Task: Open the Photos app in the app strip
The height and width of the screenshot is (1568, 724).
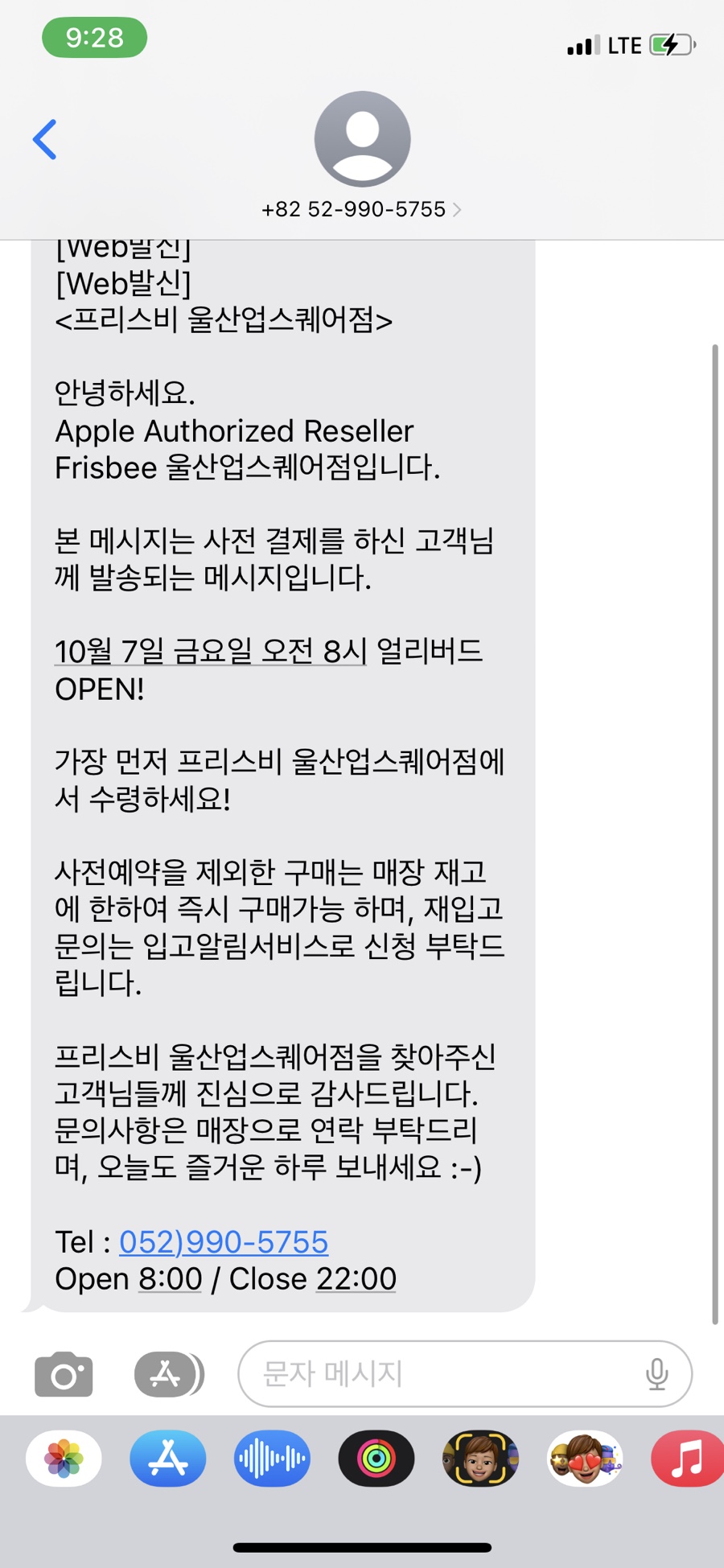Action: click(x=64, y=1459)
